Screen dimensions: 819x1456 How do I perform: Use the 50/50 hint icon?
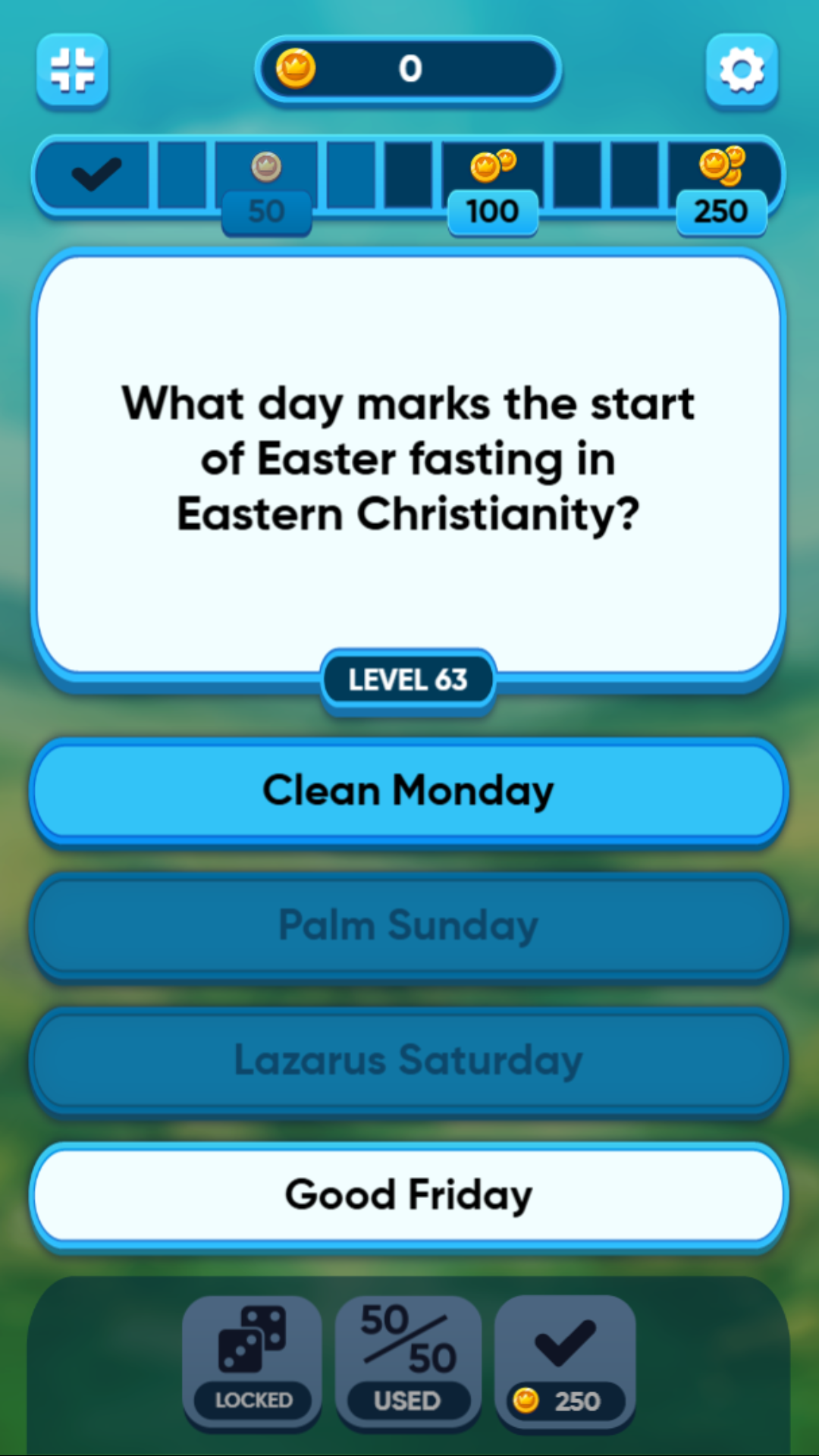[408, 1357]
